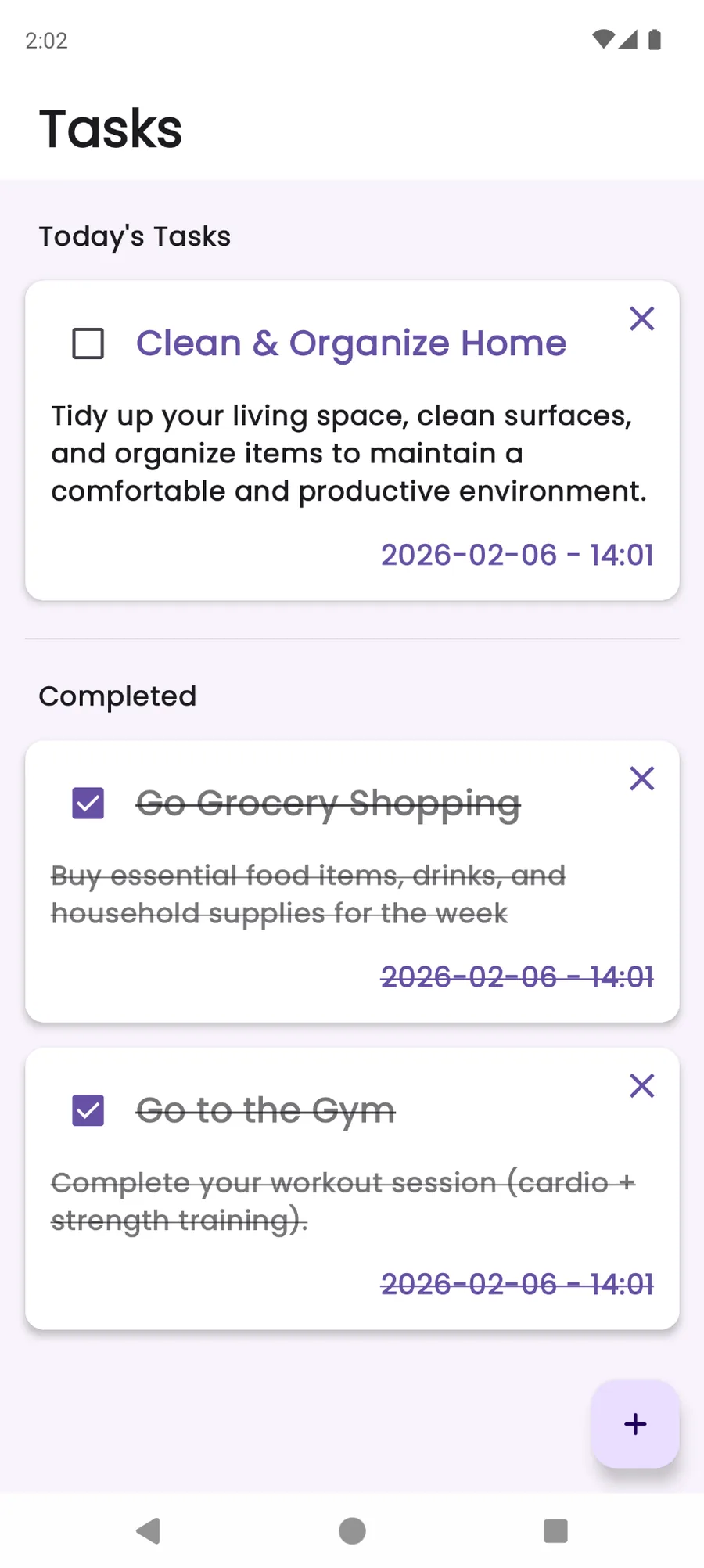Tap the Go Grocery Shopping description text
The image size is (704, 1568).
click(309, 894)
